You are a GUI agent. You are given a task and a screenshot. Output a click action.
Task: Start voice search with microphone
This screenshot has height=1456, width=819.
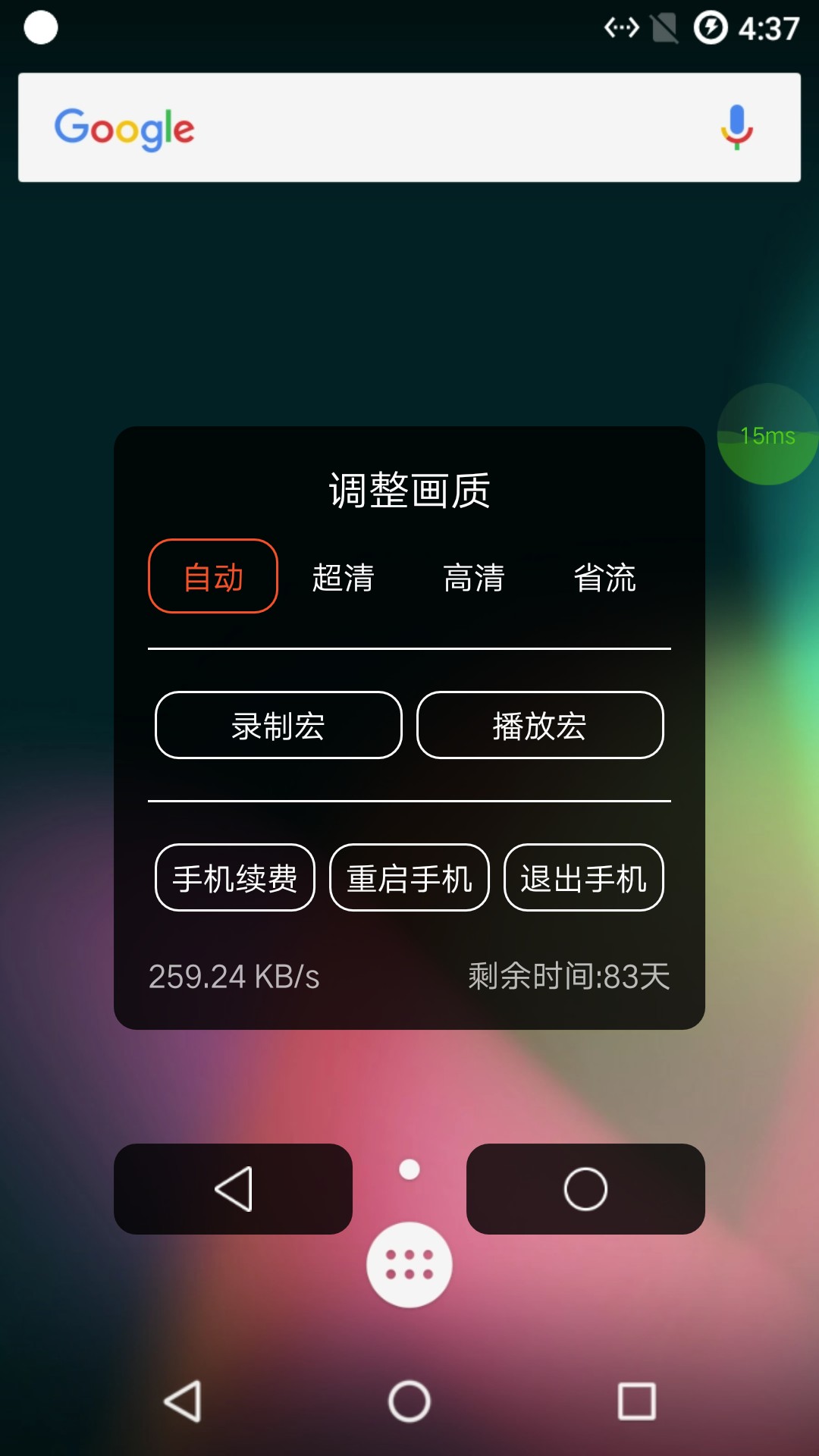tap(736, 127)
